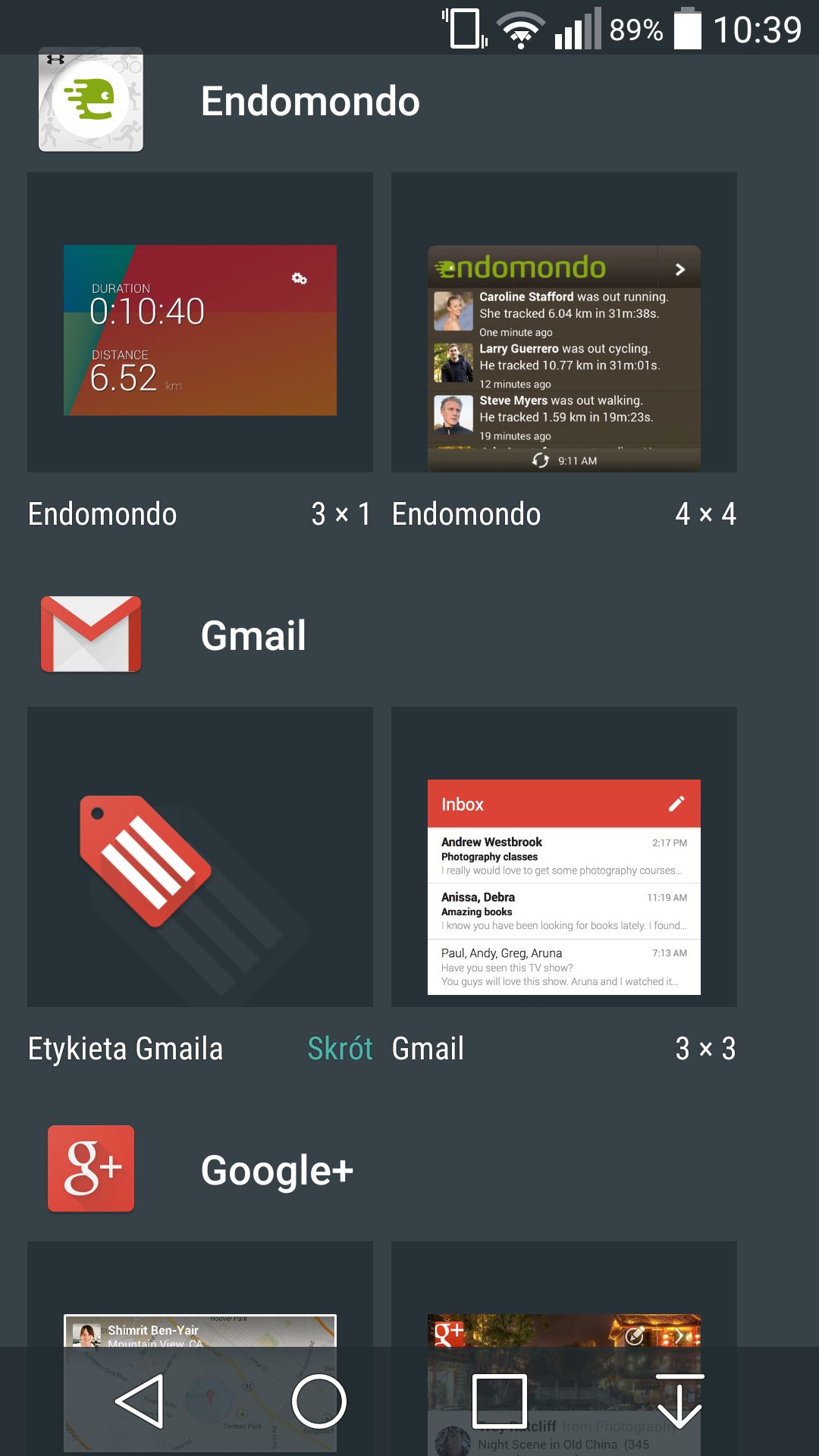The image size is (819, 1456).
Task: Go to the home screen
Action: (x=319, y=1401)
